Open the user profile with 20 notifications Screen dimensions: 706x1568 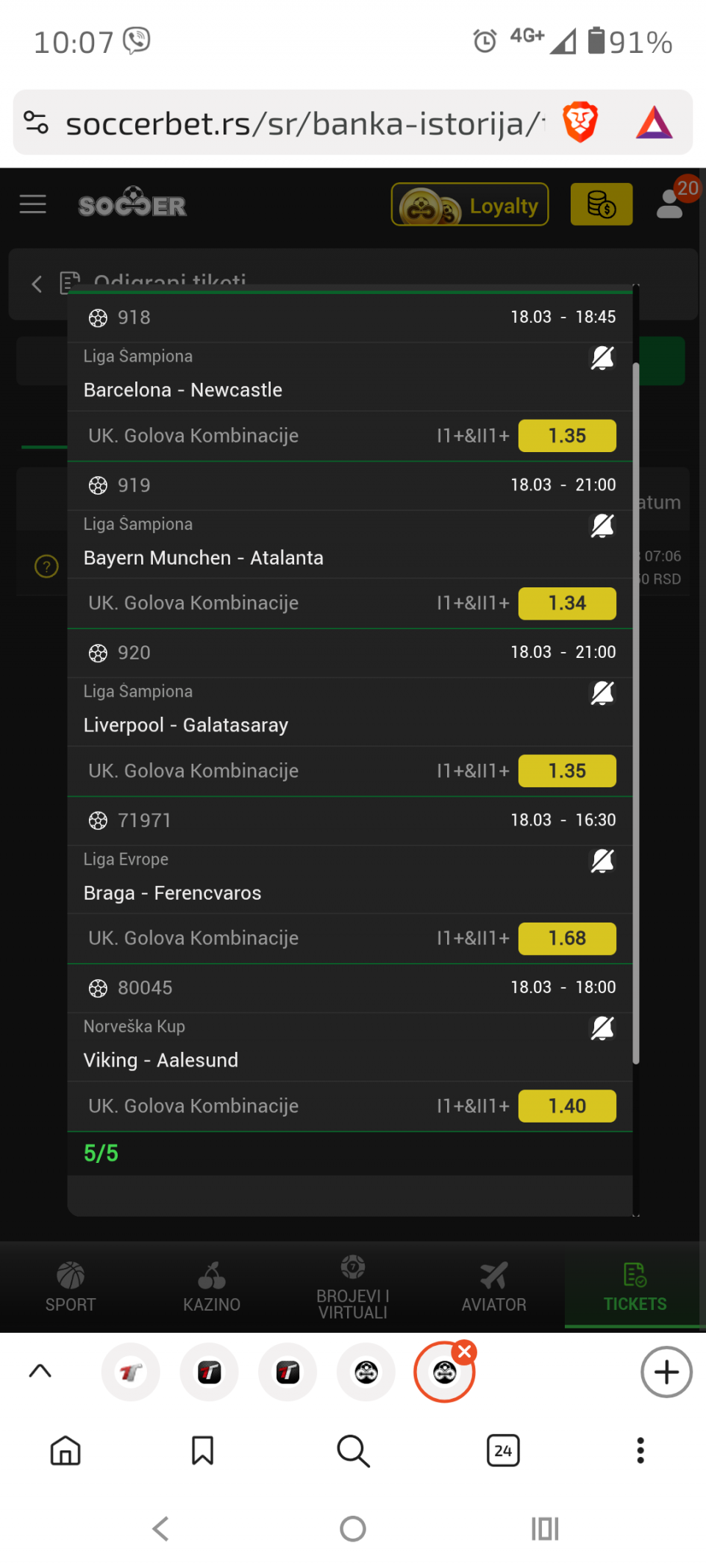[x=671, y=204]
